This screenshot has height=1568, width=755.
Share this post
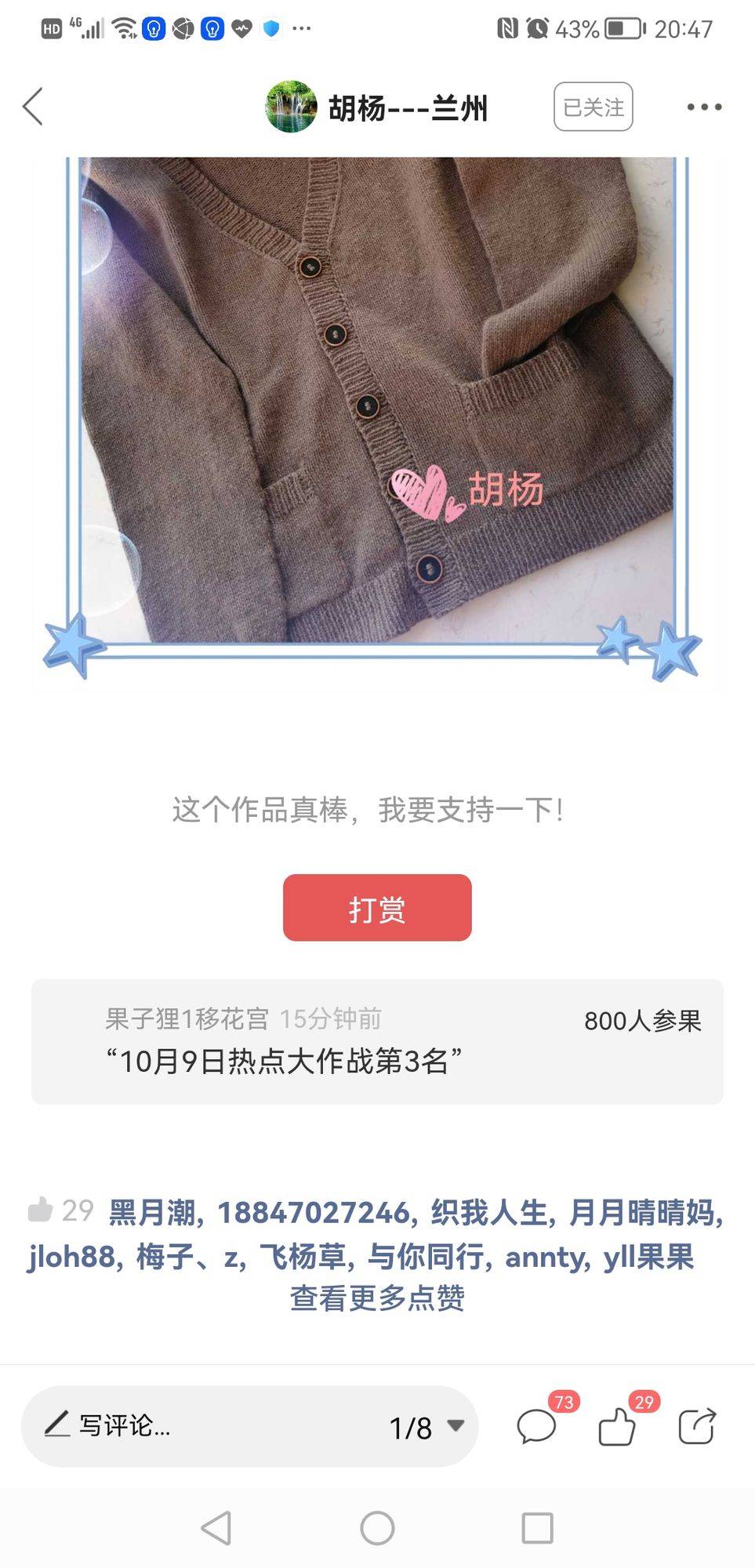point(697,1425)
